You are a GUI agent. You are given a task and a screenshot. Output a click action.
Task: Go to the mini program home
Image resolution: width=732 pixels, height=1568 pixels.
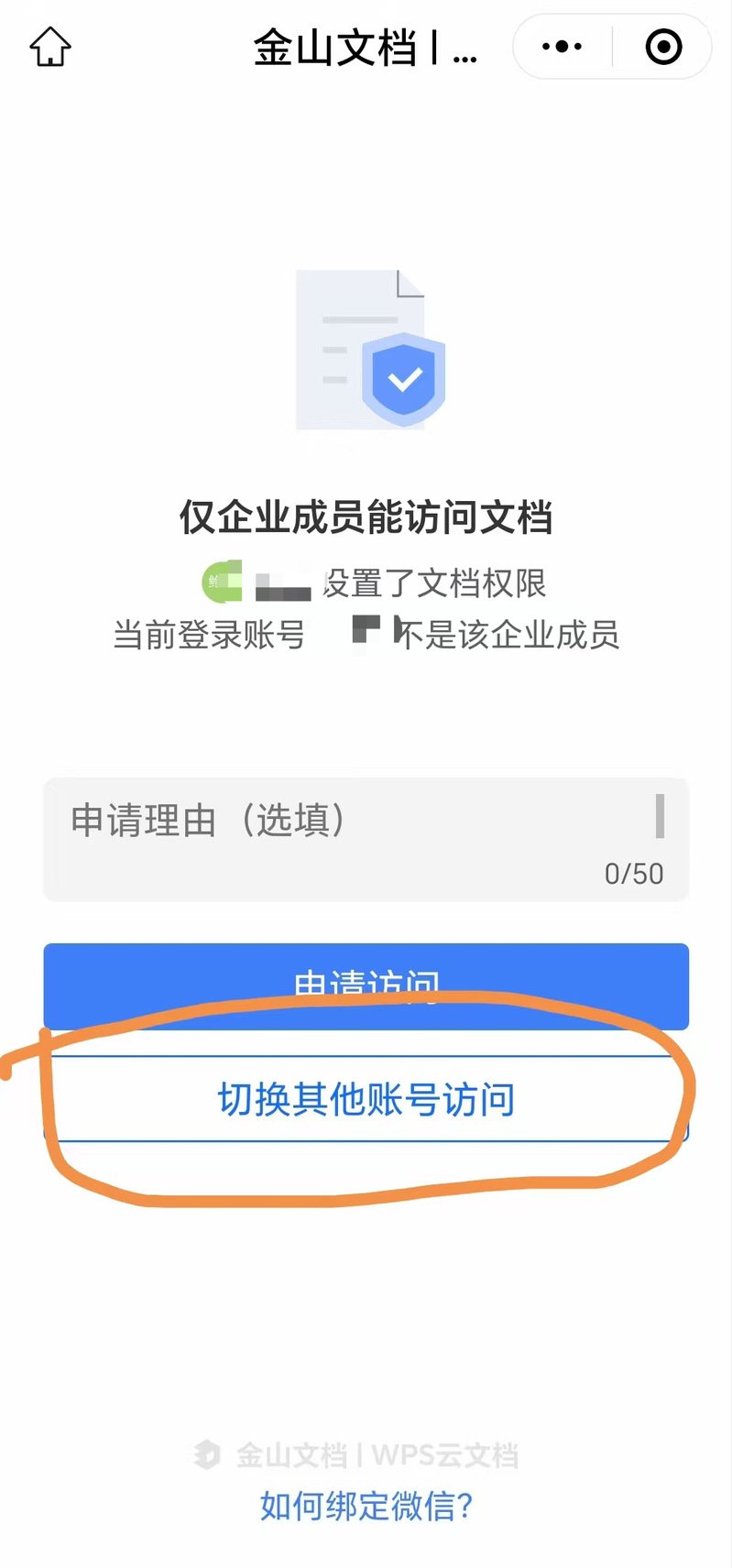(x=50, y=47)
